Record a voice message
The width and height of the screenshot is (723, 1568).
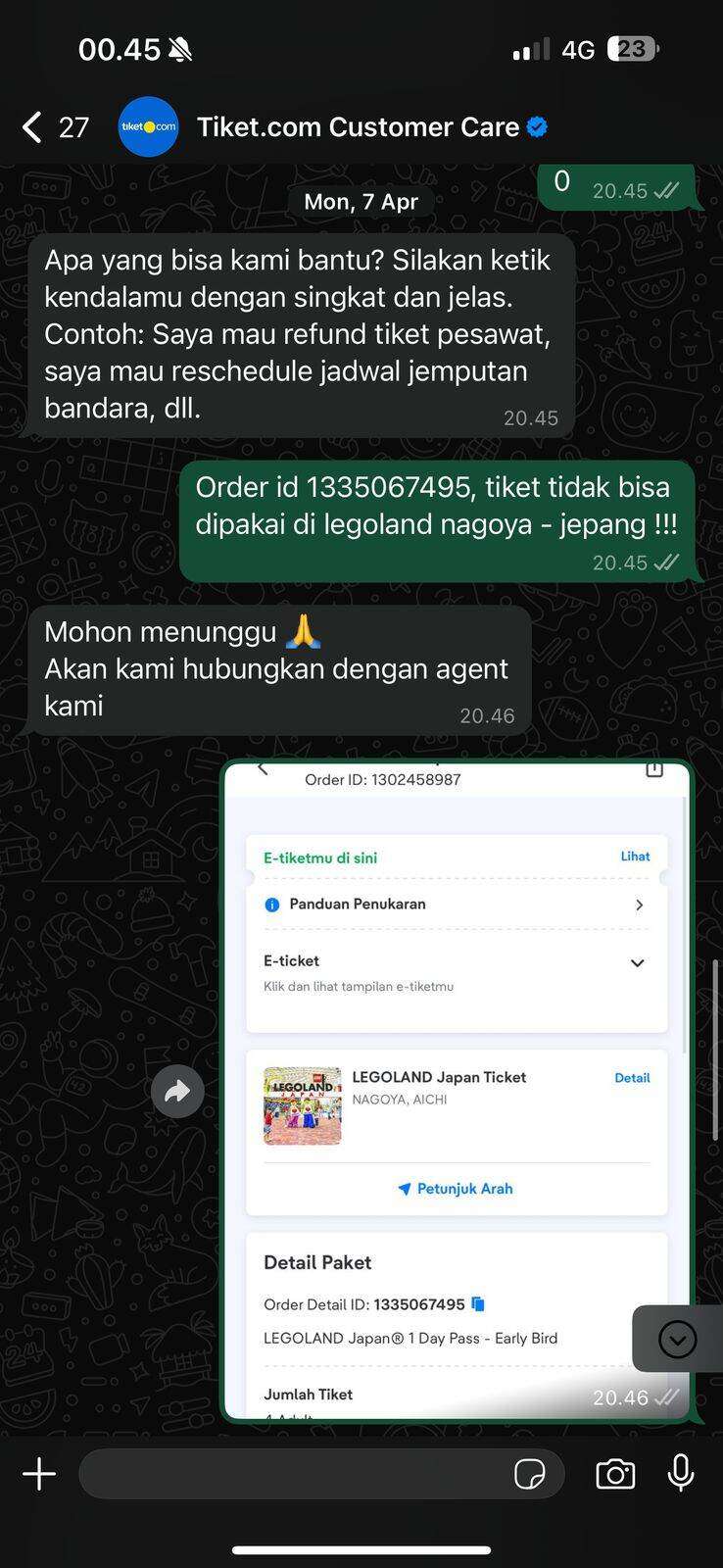681,1474
